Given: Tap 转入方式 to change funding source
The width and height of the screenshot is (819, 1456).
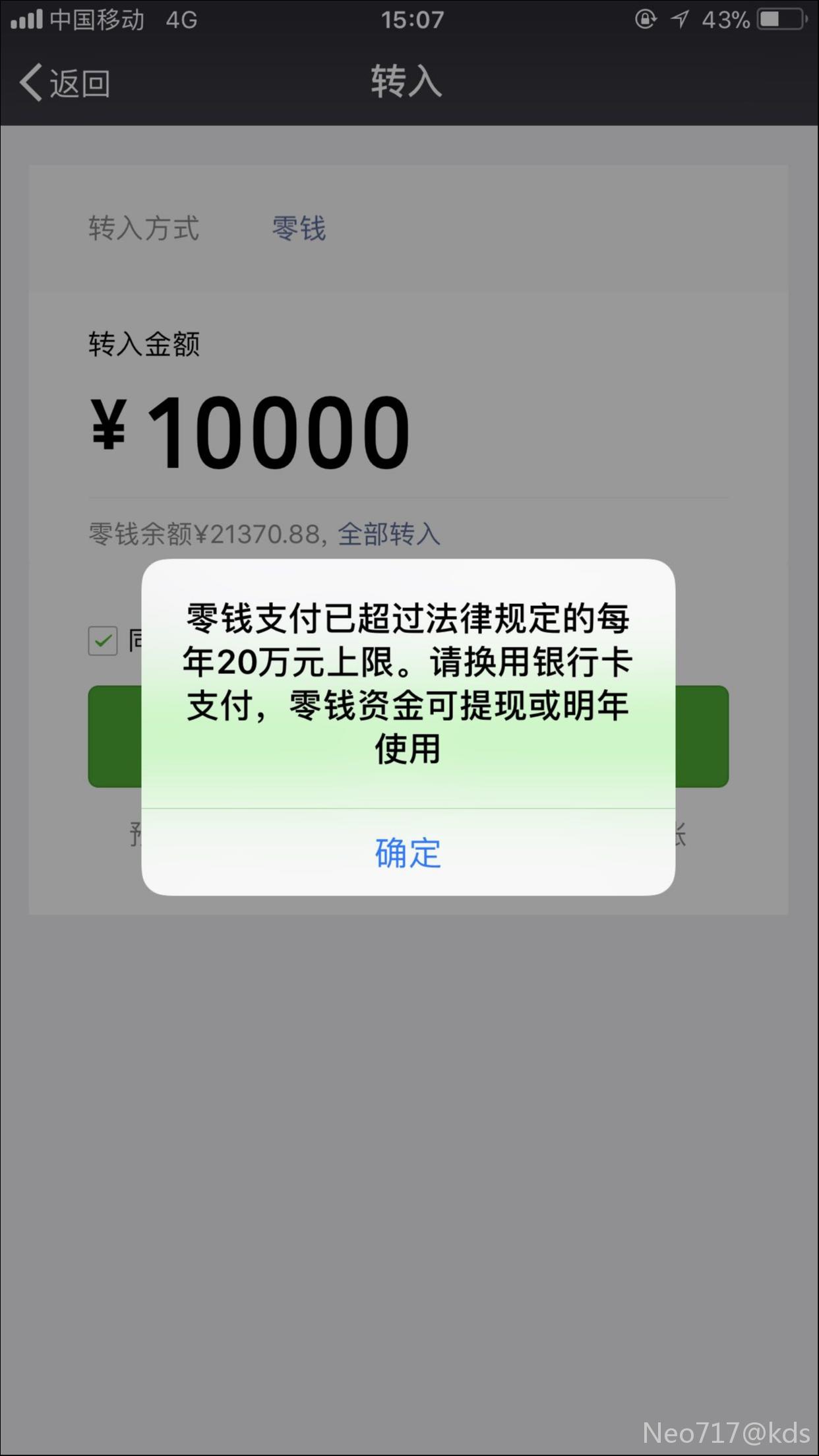Looking at the screenshot, I should (x=144, y=229).
